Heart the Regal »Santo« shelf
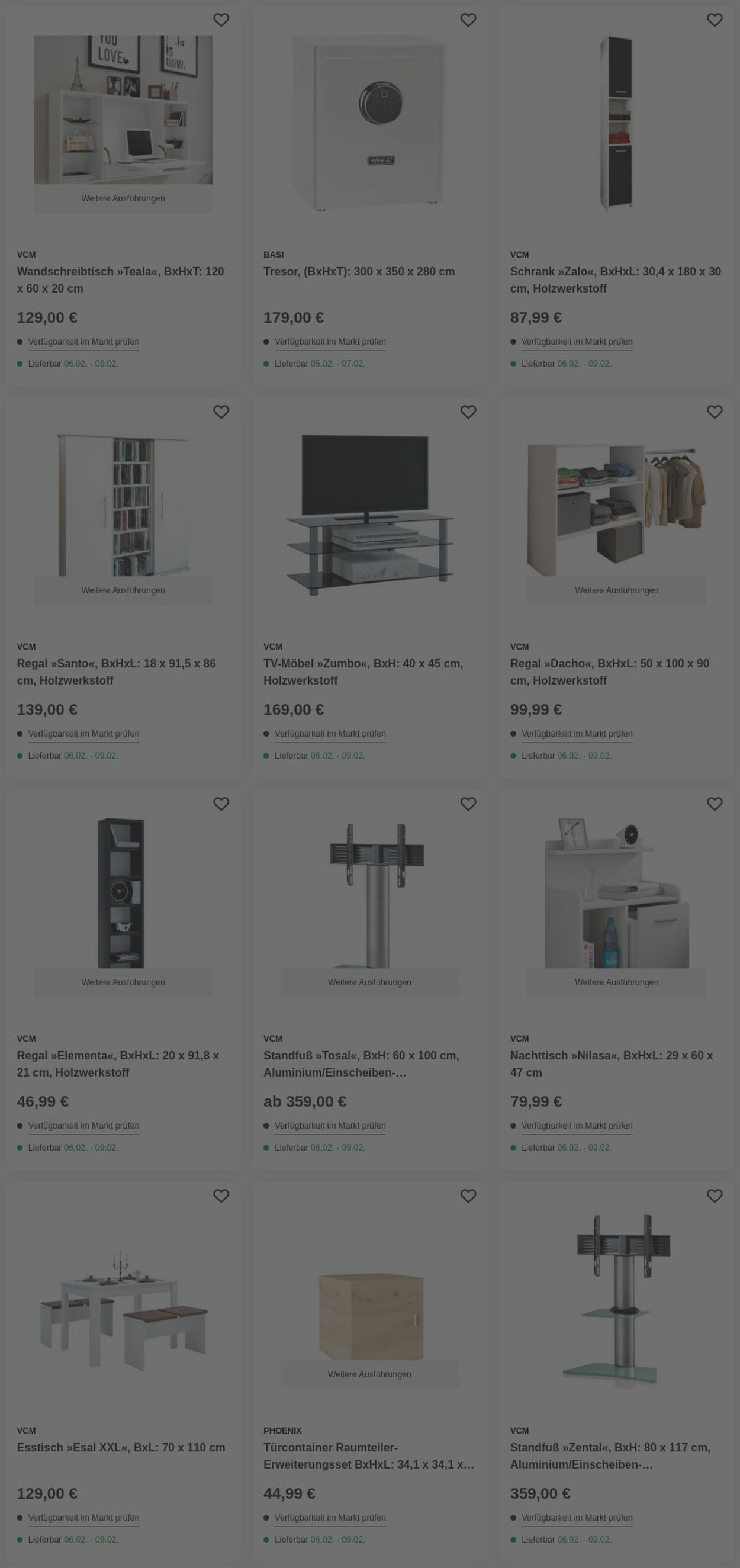The height and width of the screenshot is (1568, 740). coord(221,412)
